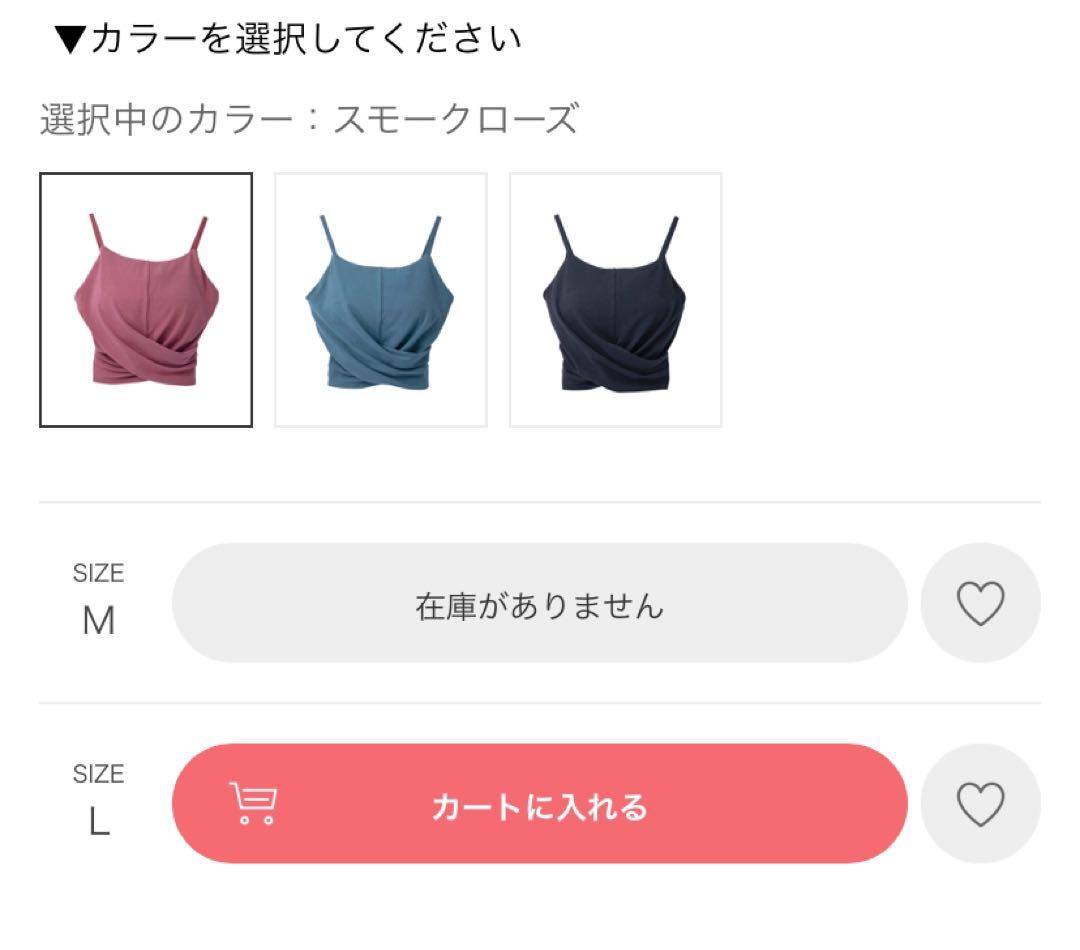Add size M to favorites

click(x=980, y=603)
